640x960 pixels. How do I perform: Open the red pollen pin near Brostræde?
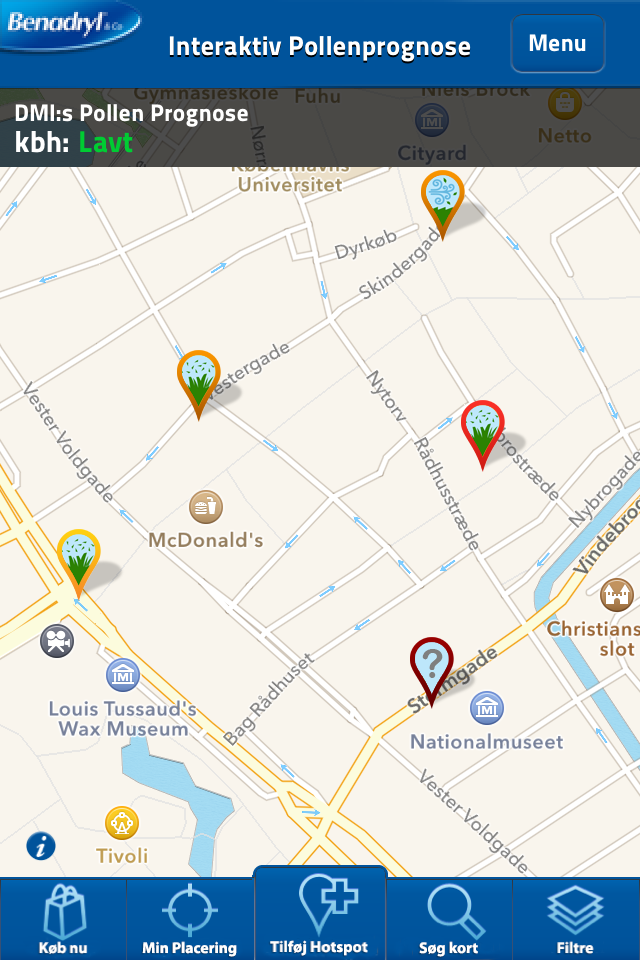coord(482,428)
